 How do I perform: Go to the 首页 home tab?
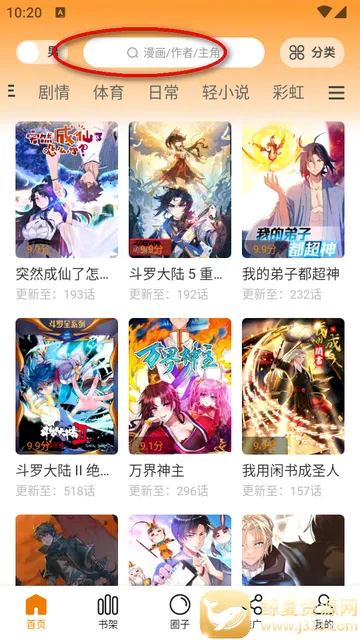[36, 611]
